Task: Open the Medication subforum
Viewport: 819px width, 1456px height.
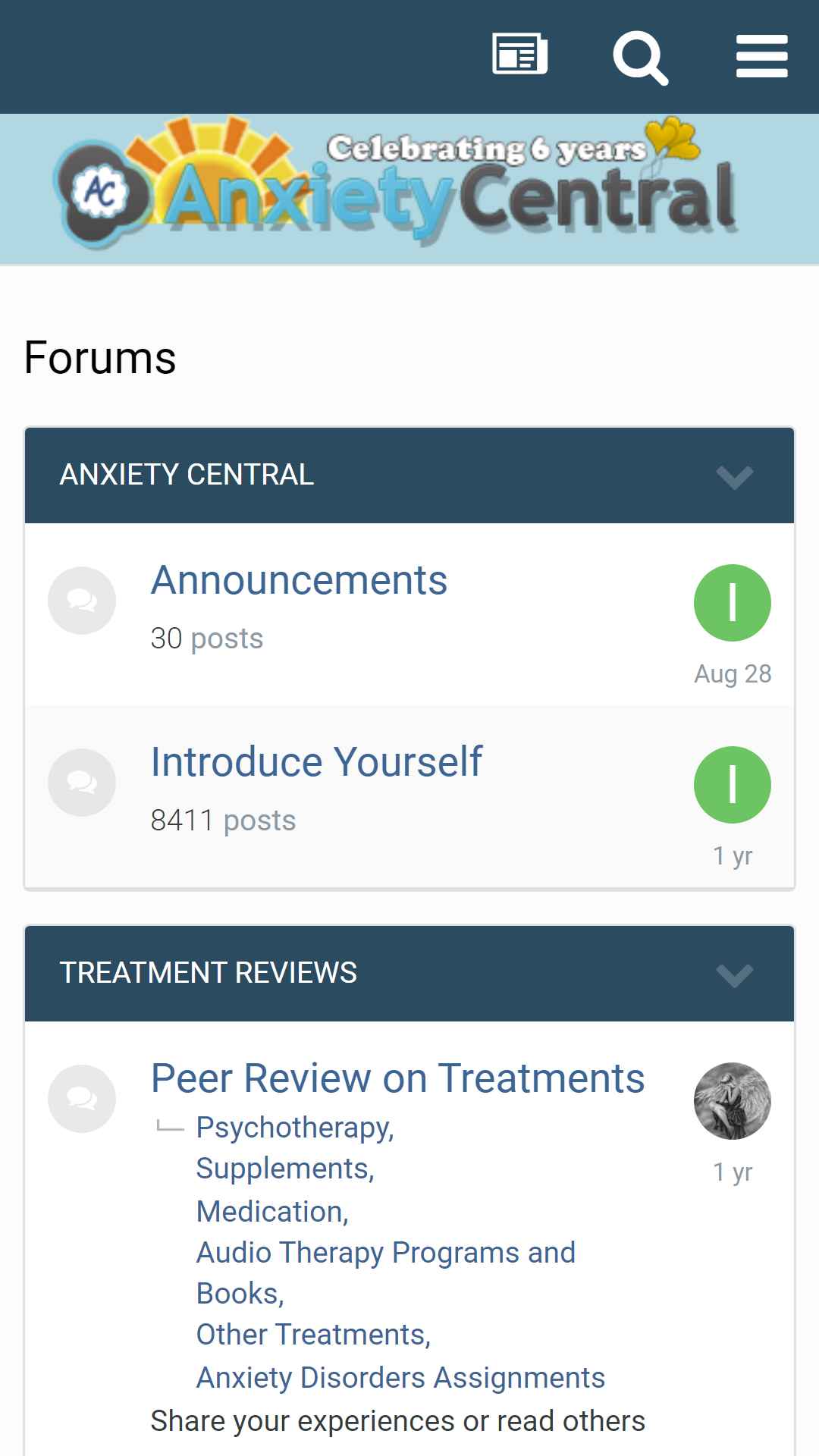Action: (273, 1211)
